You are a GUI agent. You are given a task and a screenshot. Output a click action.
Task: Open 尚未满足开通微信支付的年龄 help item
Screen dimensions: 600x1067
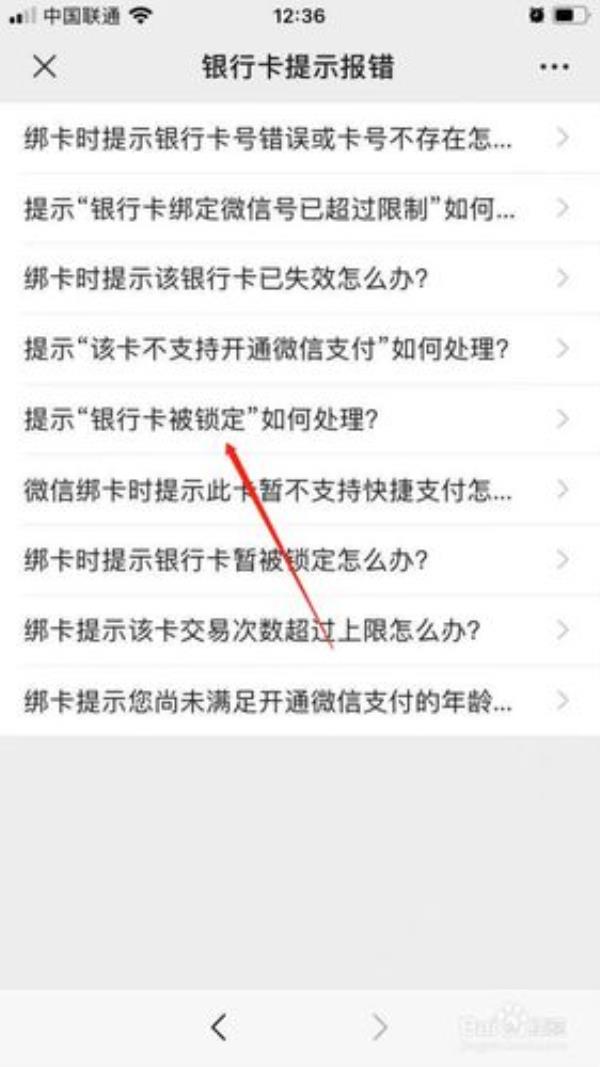270,700
